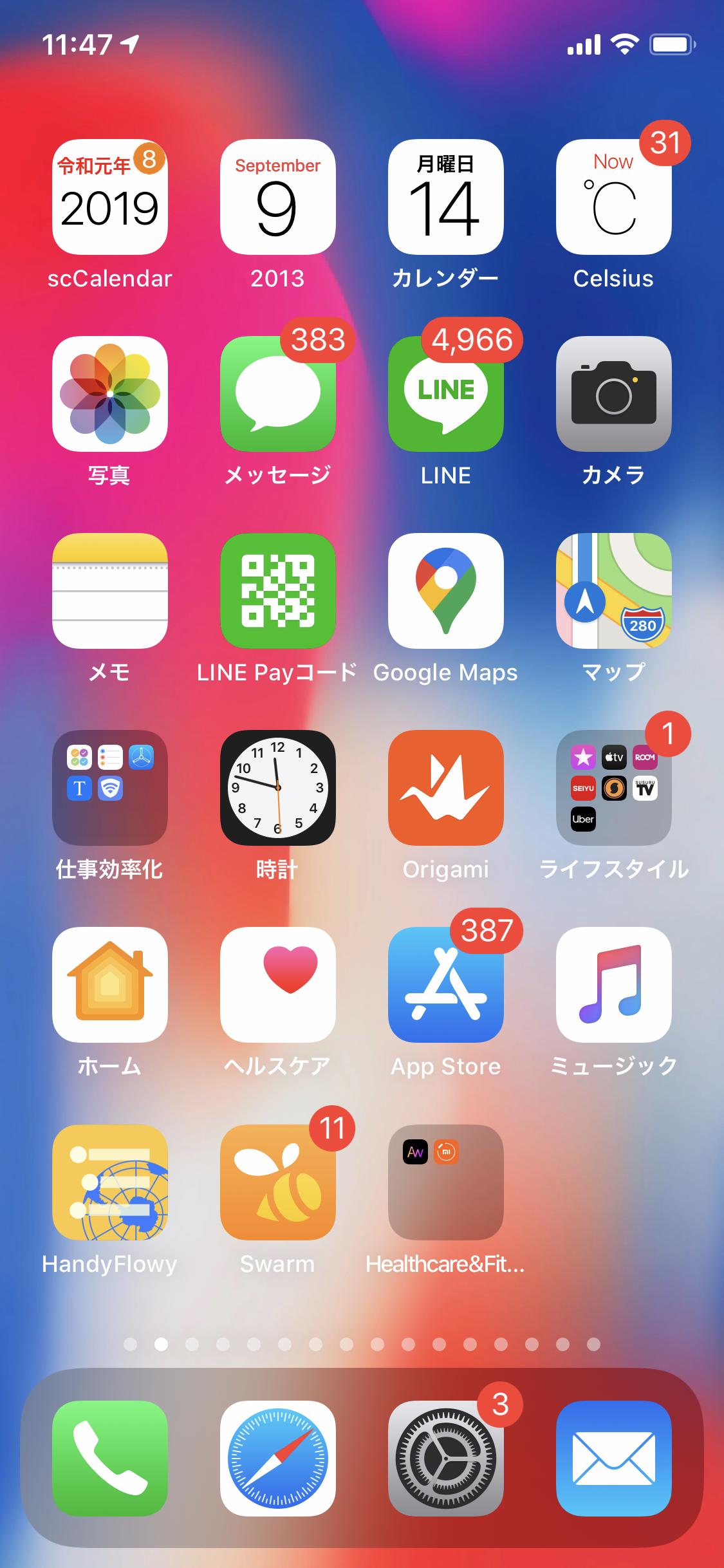Launch the ミュージック music app
This screenshot has height=1568, width=724.
click(x=613, y=985)
